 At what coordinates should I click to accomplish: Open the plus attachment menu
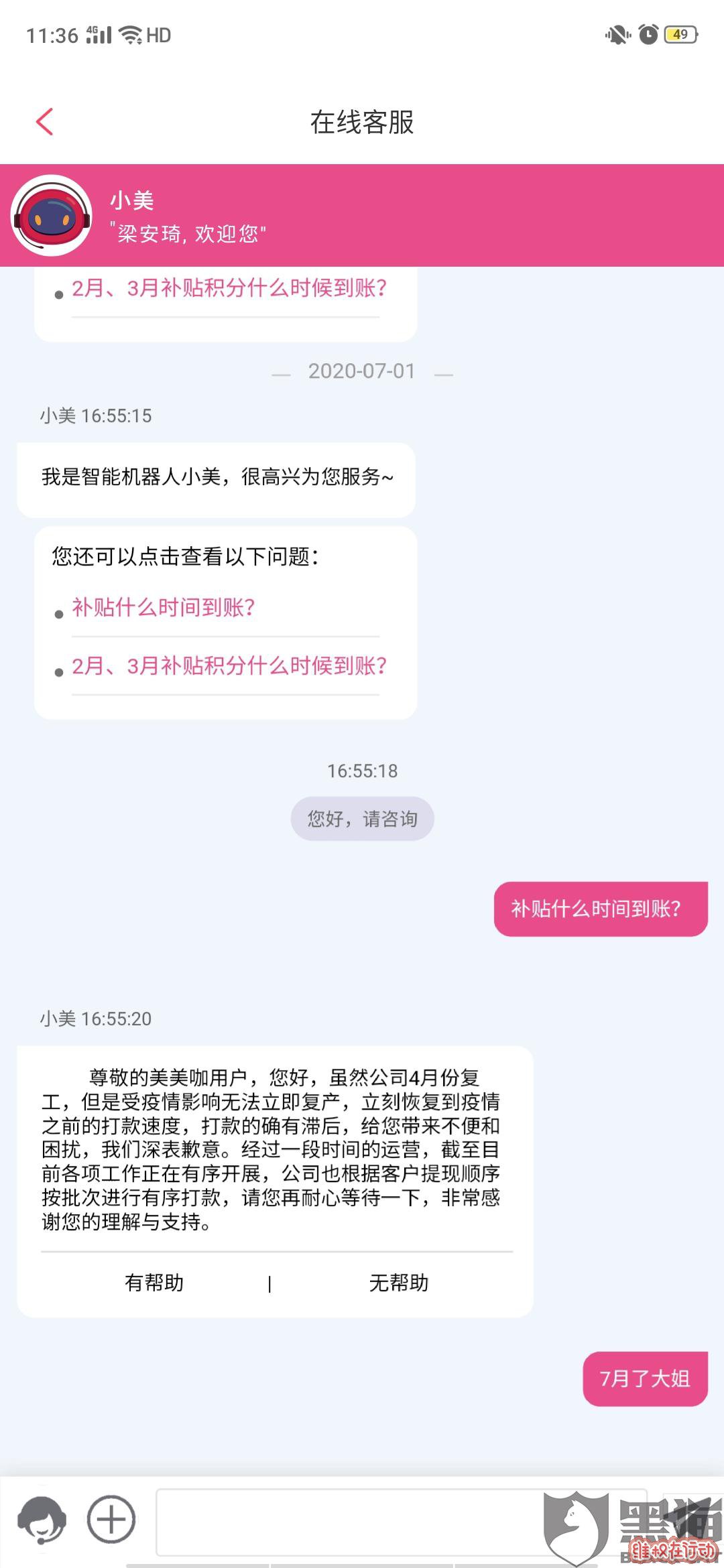[111, 1519]
